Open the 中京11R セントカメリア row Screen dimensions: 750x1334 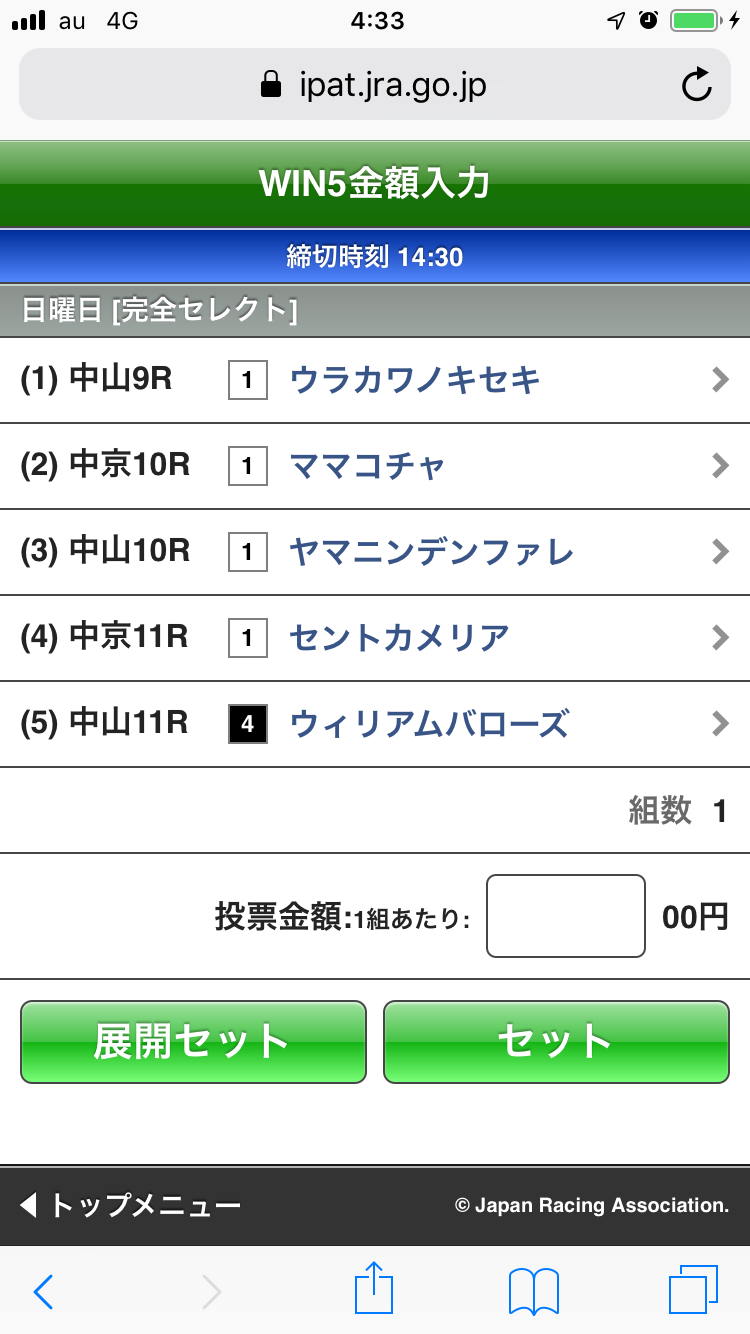click(375, 638)
